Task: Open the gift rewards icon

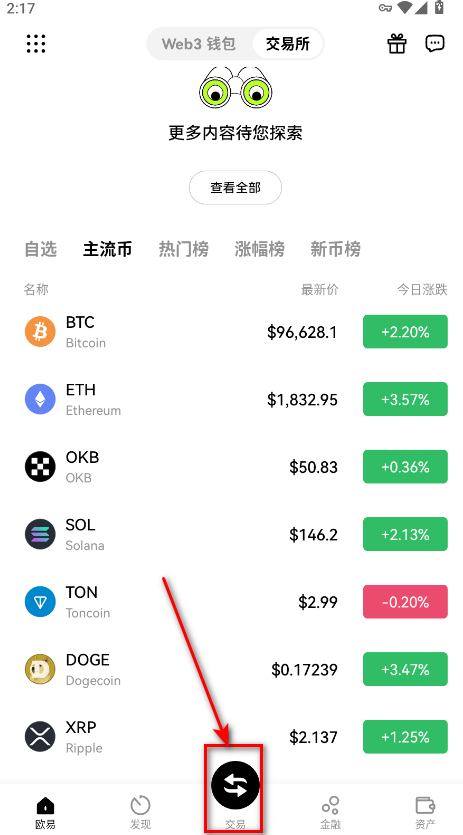Action: (397, 44)
